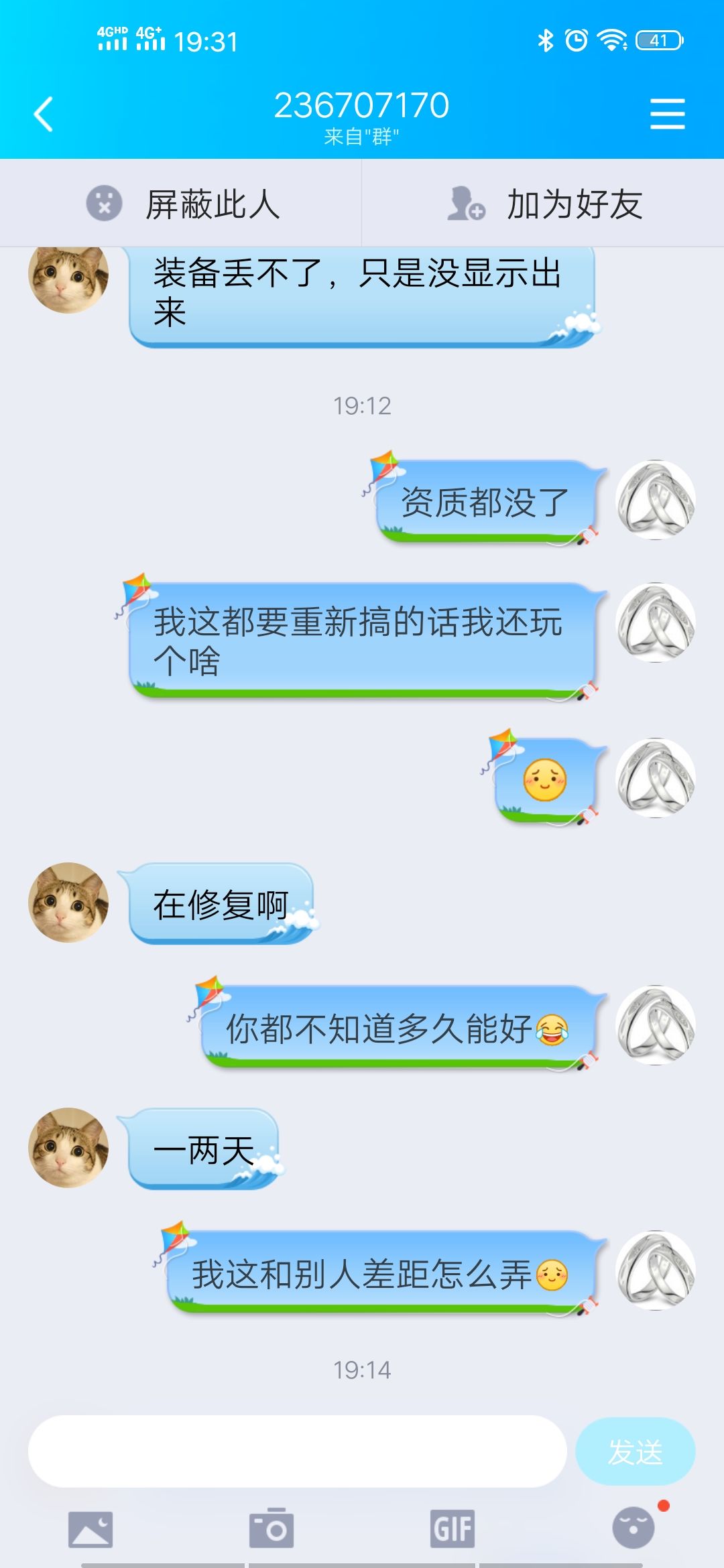Open the chat settings hamburger menu
Screen dimensions: 724x1568
click(668, 114)
